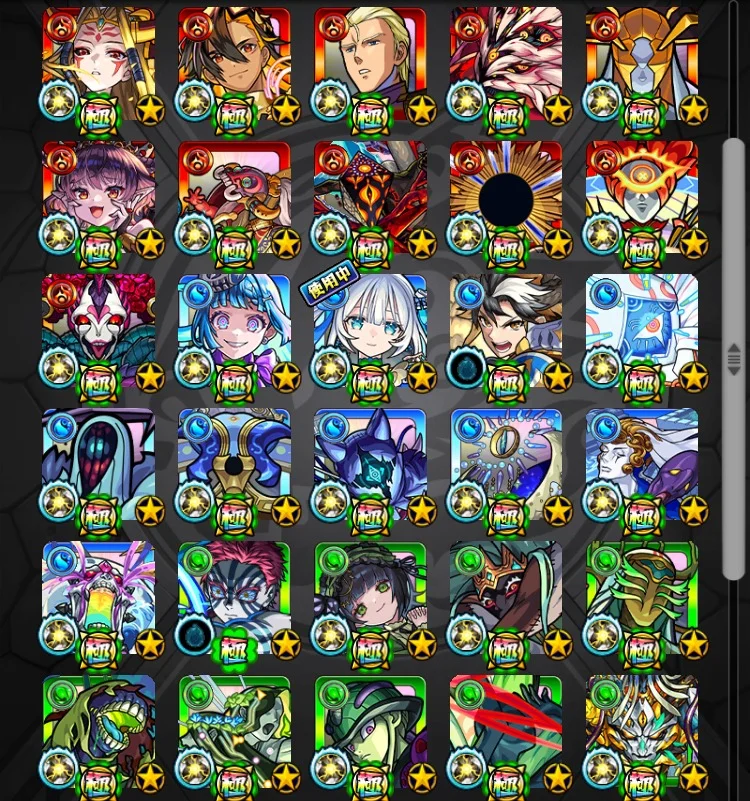Select the white-haired girl marked 使用中
The width and height of the screenshot is (750, 801).
[x=370, y=330]
